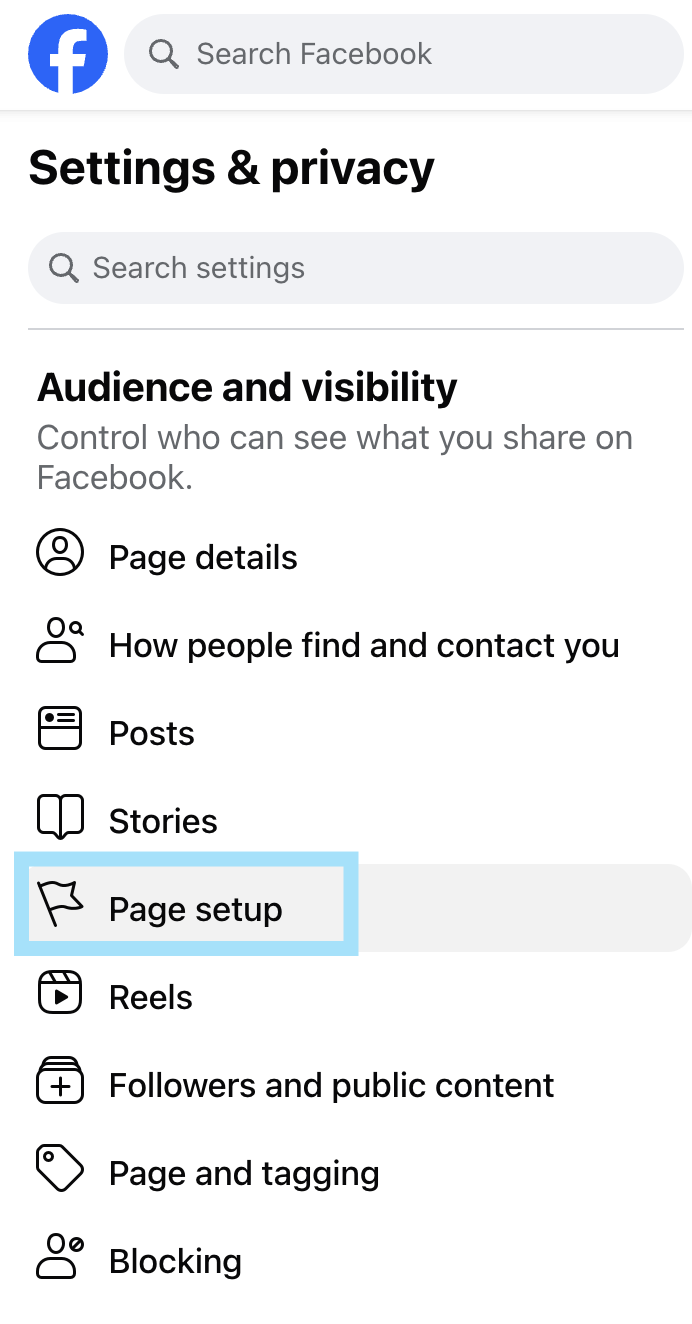Viewport: 692px width, 1324px height.
Task: Open How people find and contact you
Action: [363, 645]
